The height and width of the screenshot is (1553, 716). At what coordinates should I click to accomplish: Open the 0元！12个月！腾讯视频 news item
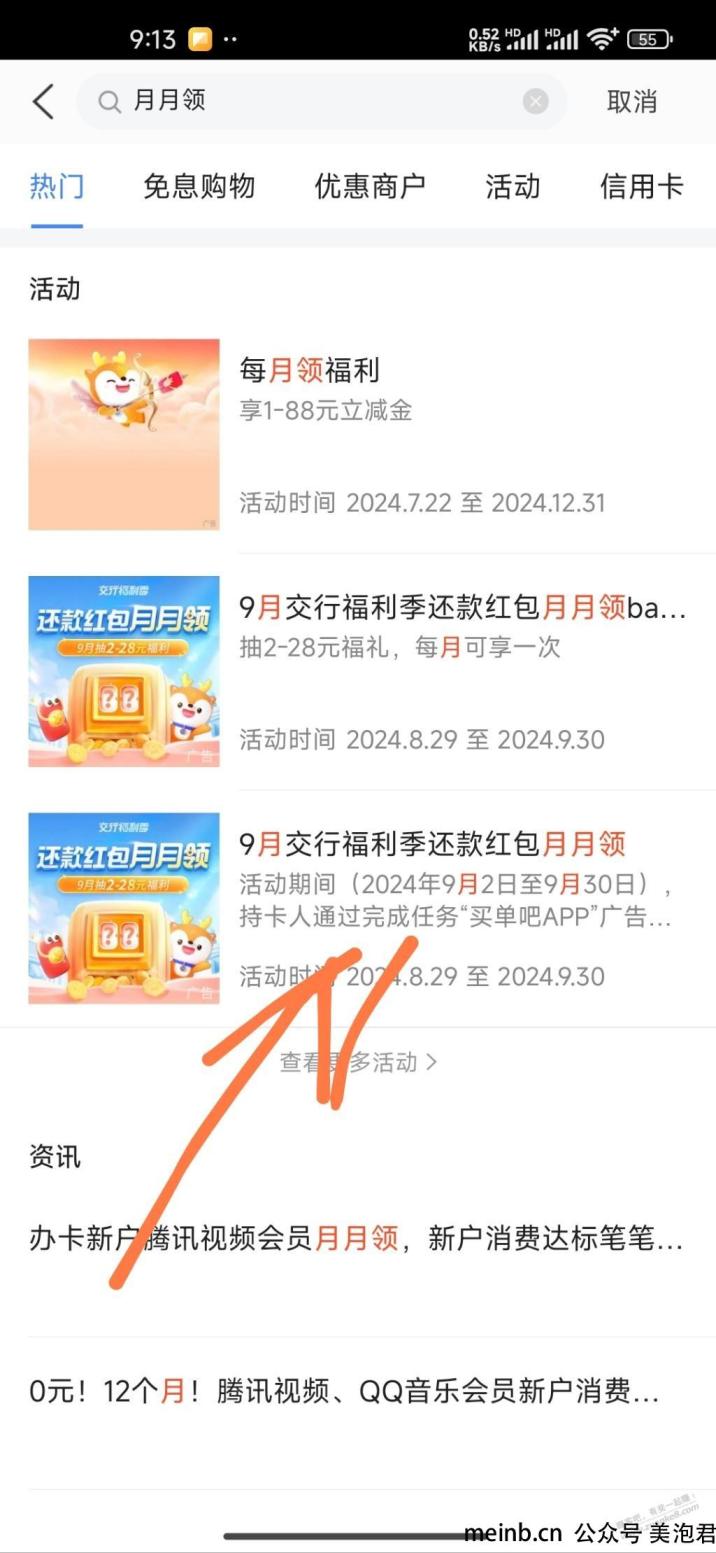pyautogui.click(x=345, y=1392)
